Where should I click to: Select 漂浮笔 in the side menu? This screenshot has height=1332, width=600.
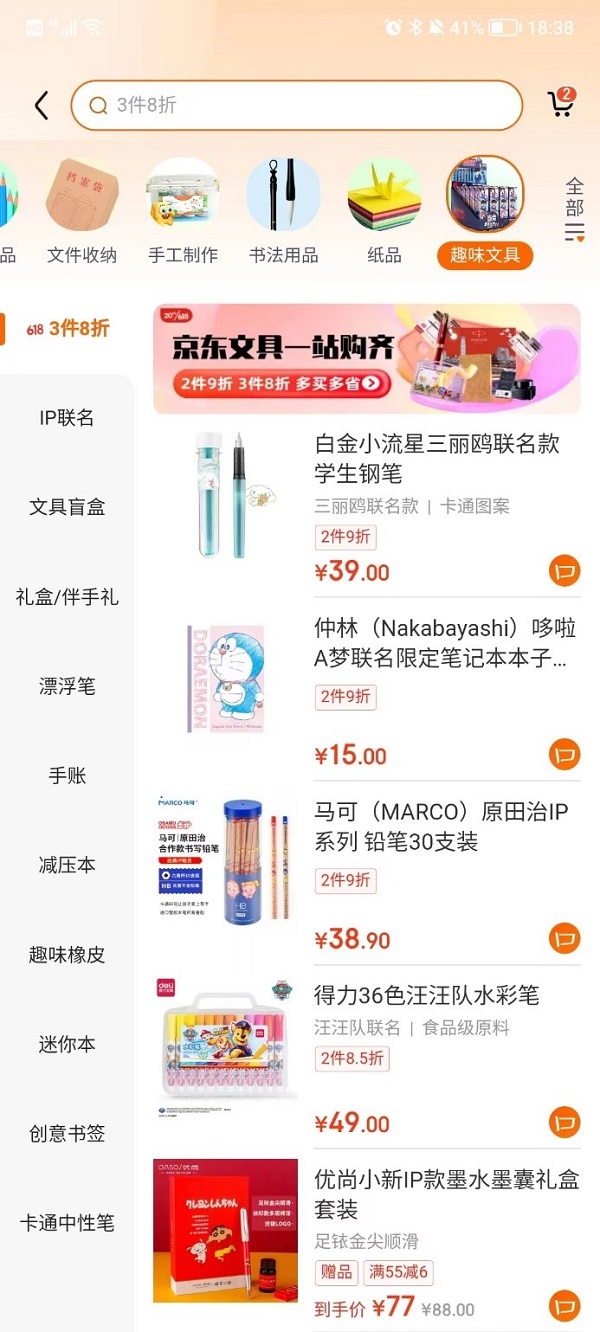point(67,686)
